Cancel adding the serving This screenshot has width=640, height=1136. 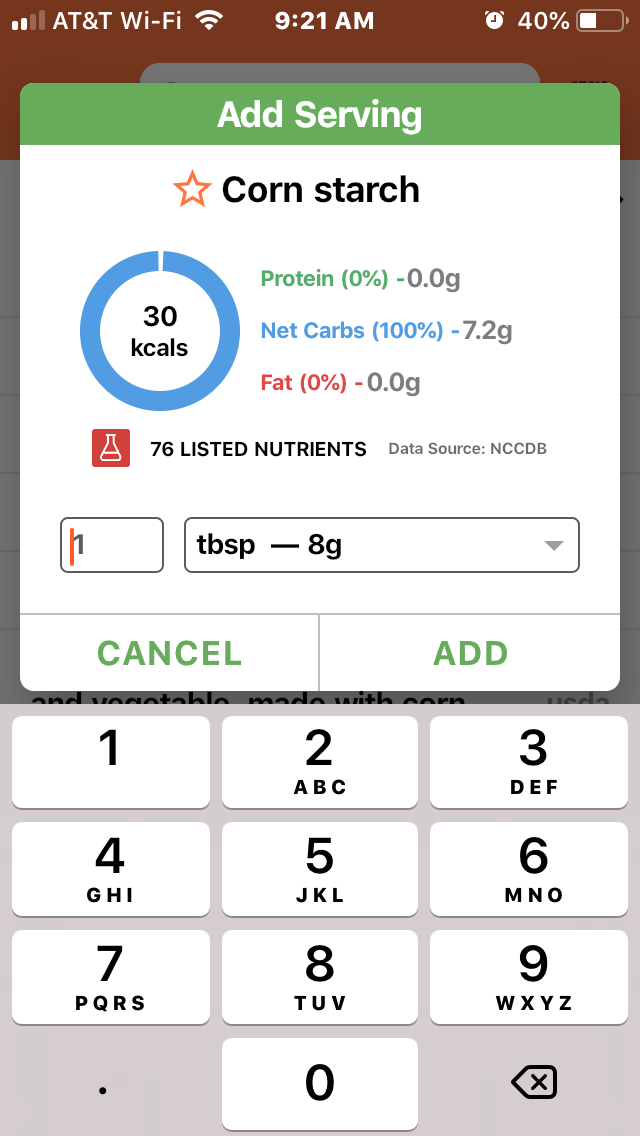coord(170,653)
